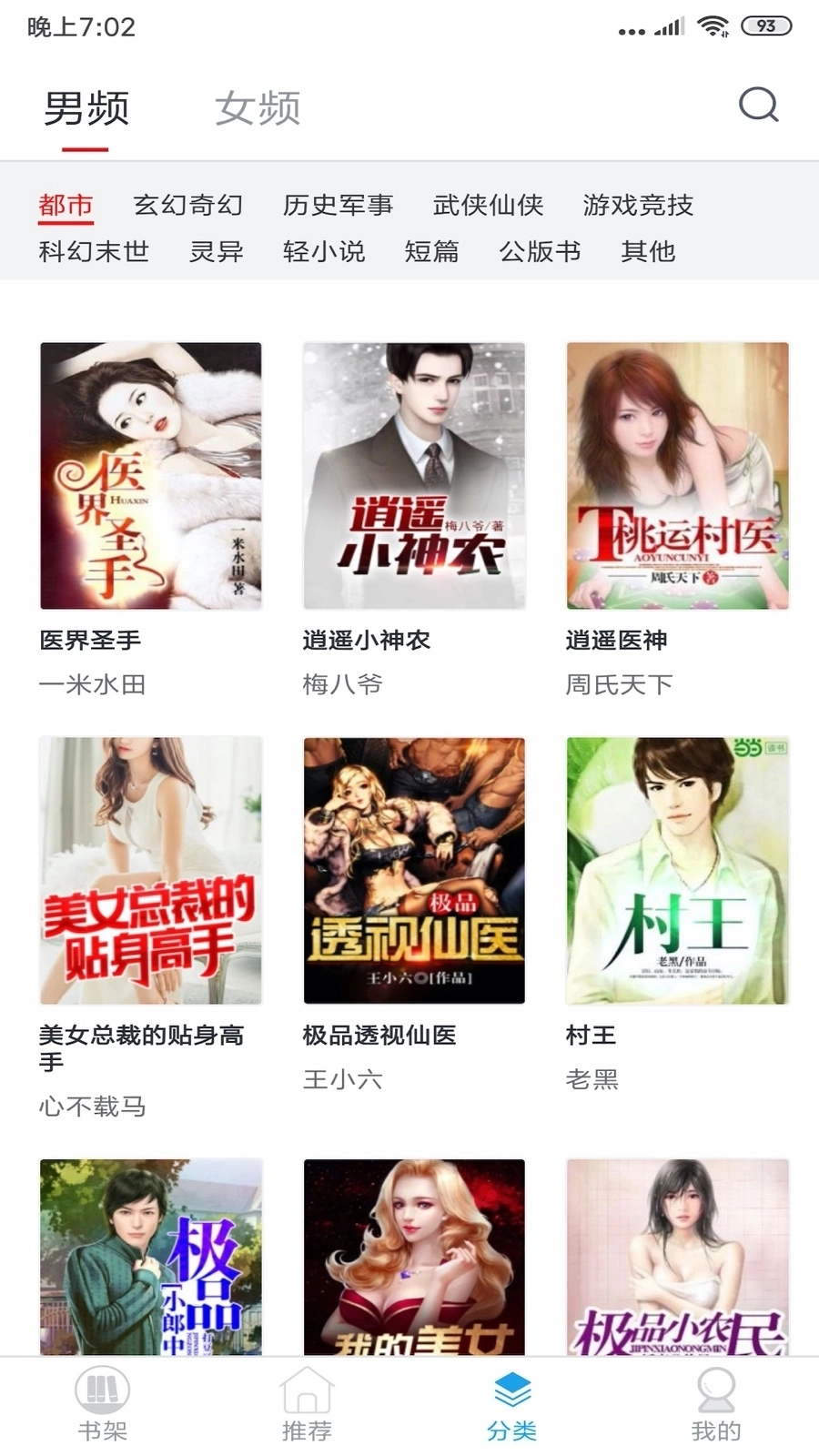Screen dimensions: 819x1456
Task: Tap the Wi-Fi status icon
Action: tap(712, 26)
